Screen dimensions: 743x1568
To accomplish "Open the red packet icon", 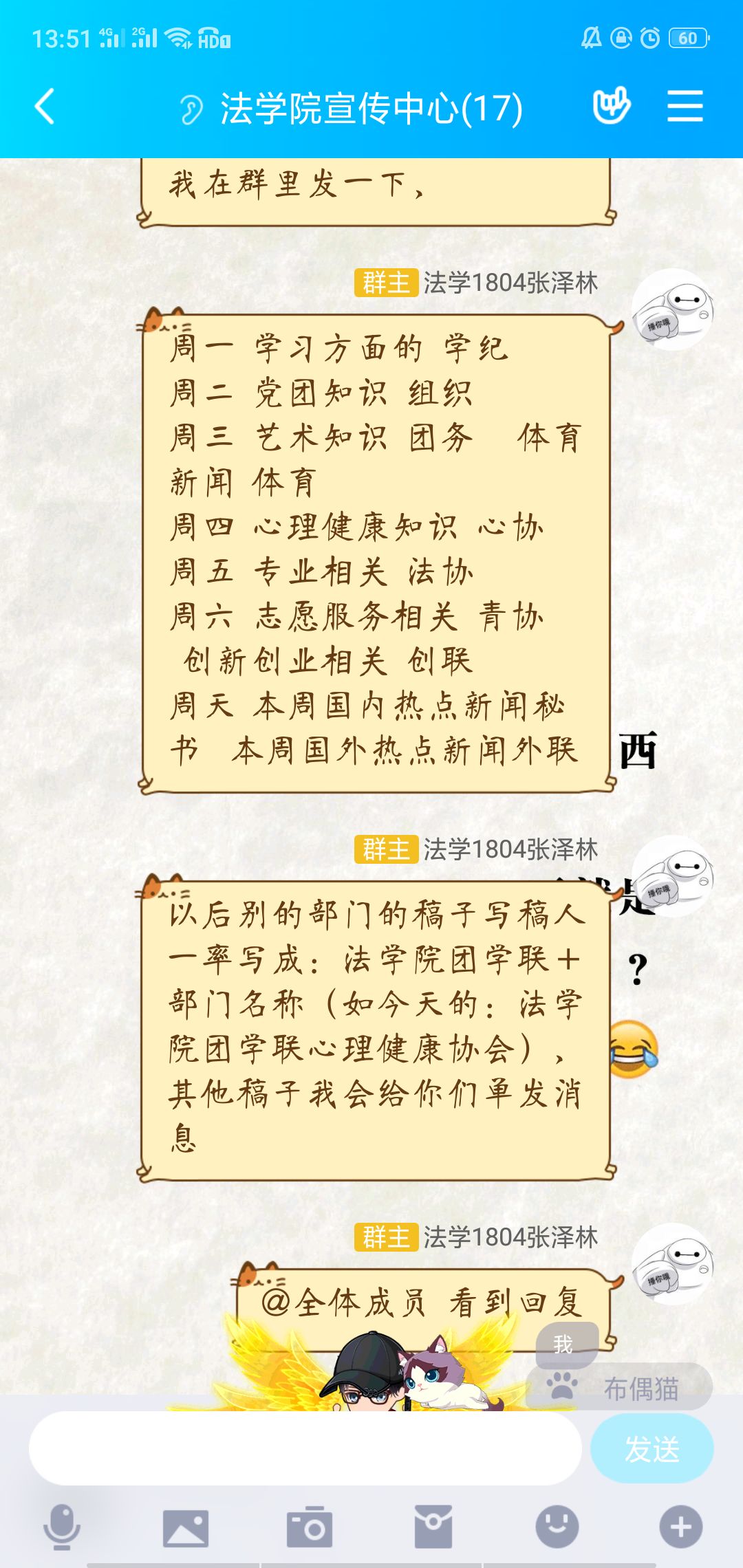I will 433,1527.
